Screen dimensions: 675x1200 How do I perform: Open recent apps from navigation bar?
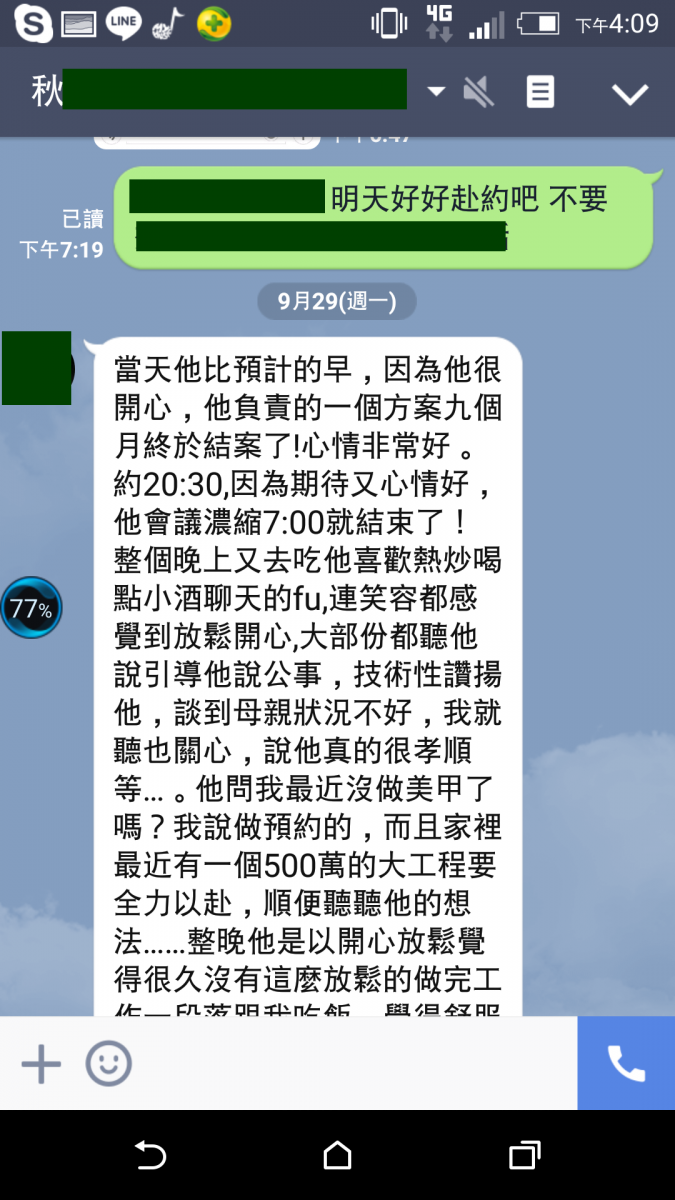(524, 1156)
